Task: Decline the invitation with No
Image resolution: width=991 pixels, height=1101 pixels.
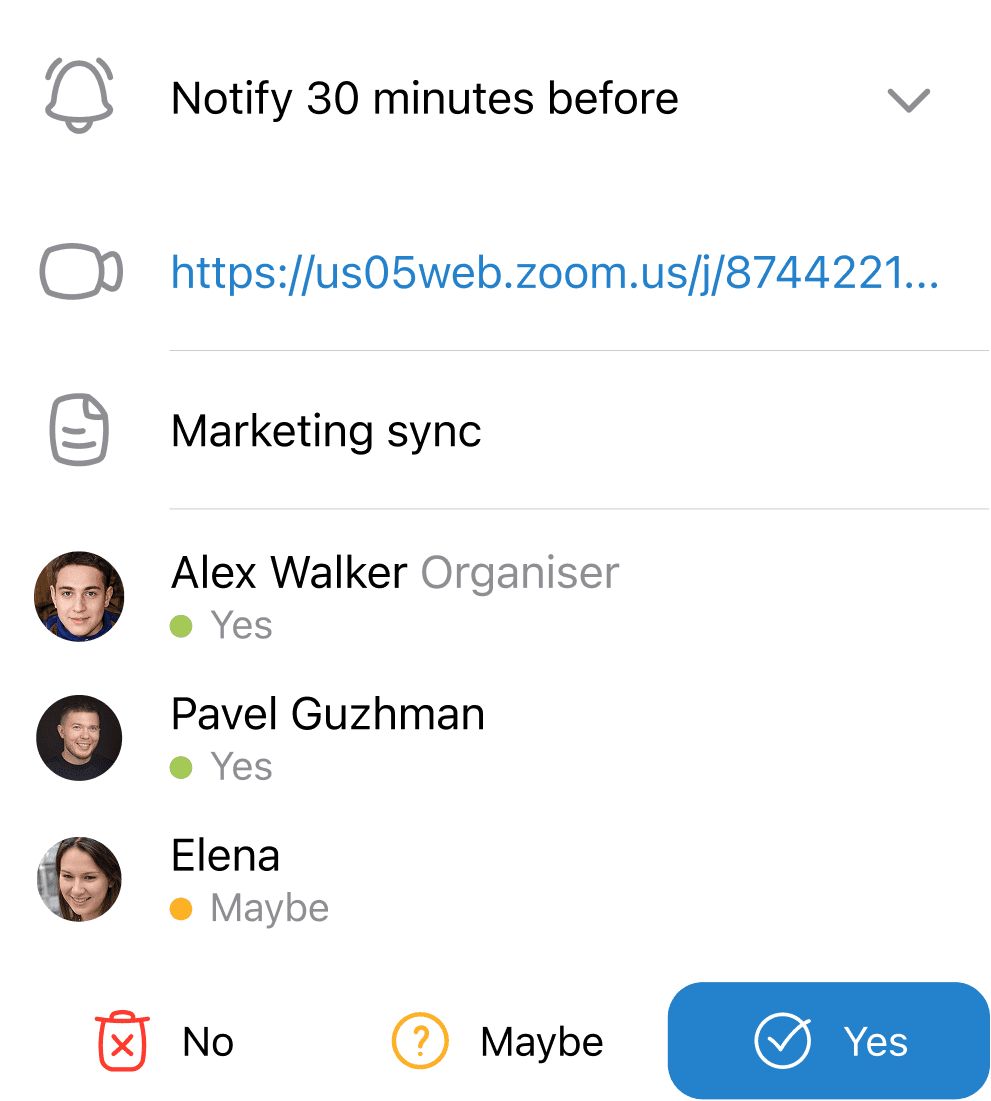Action: tap(165, 1041)
